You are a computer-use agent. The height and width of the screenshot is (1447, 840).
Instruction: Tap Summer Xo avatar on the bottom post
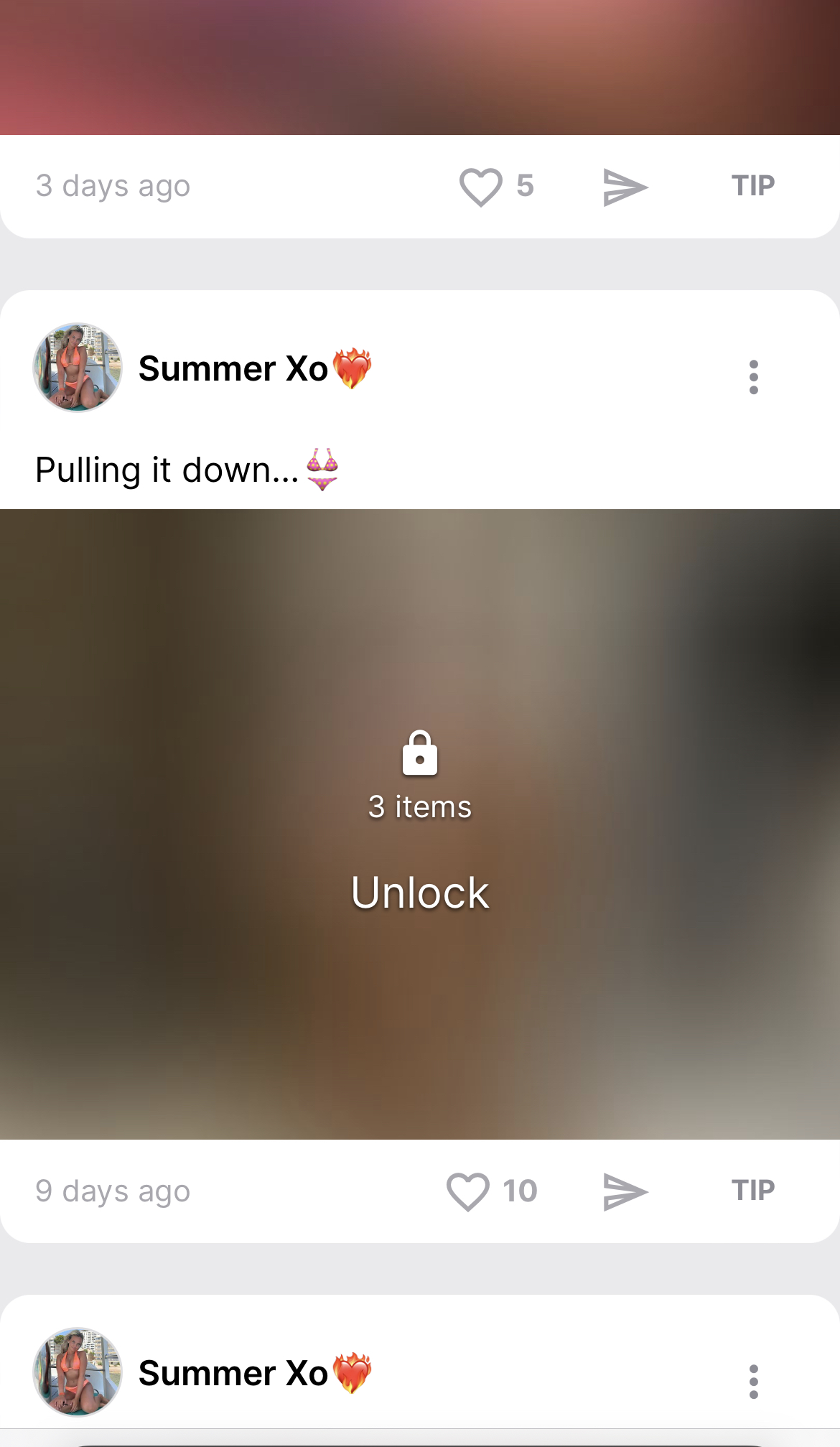click(x=78, y=1372)
